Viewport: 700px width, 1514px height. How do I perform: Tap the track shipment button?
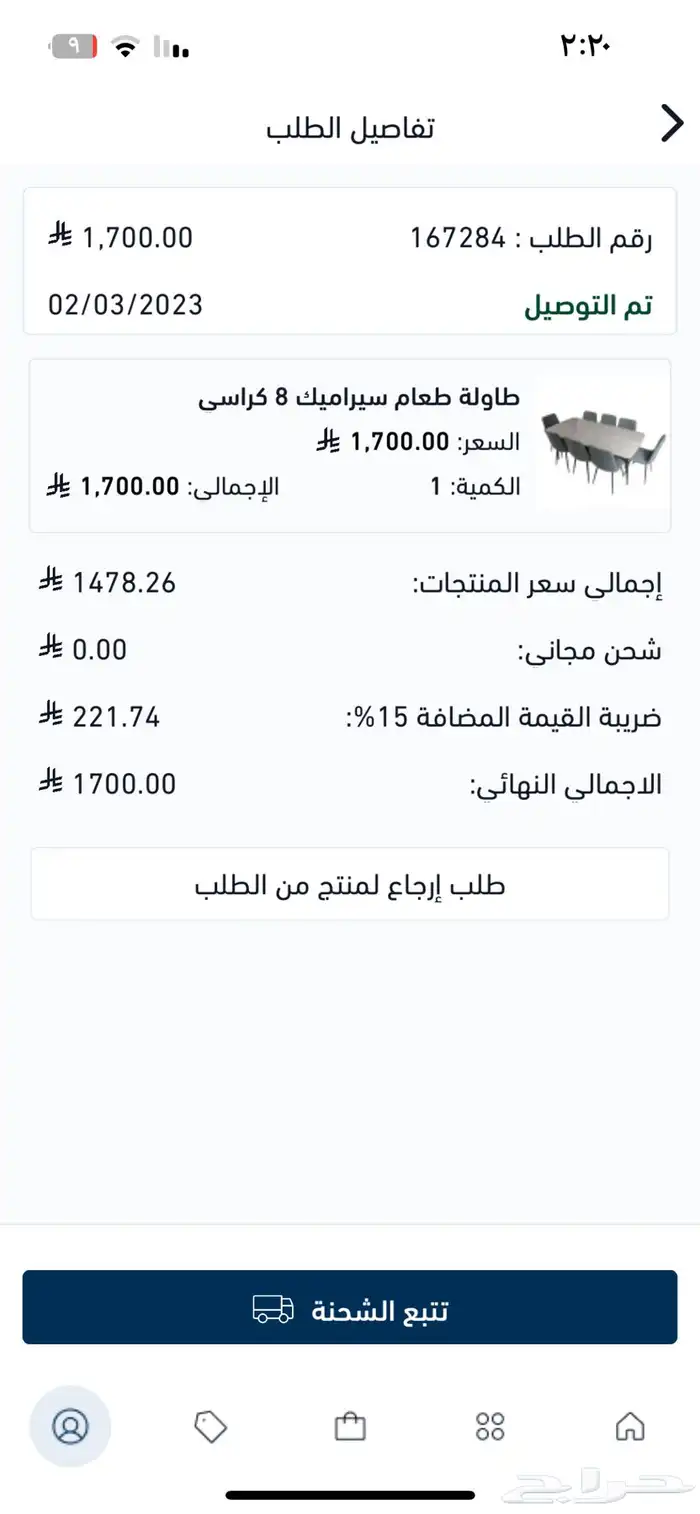350,1307
